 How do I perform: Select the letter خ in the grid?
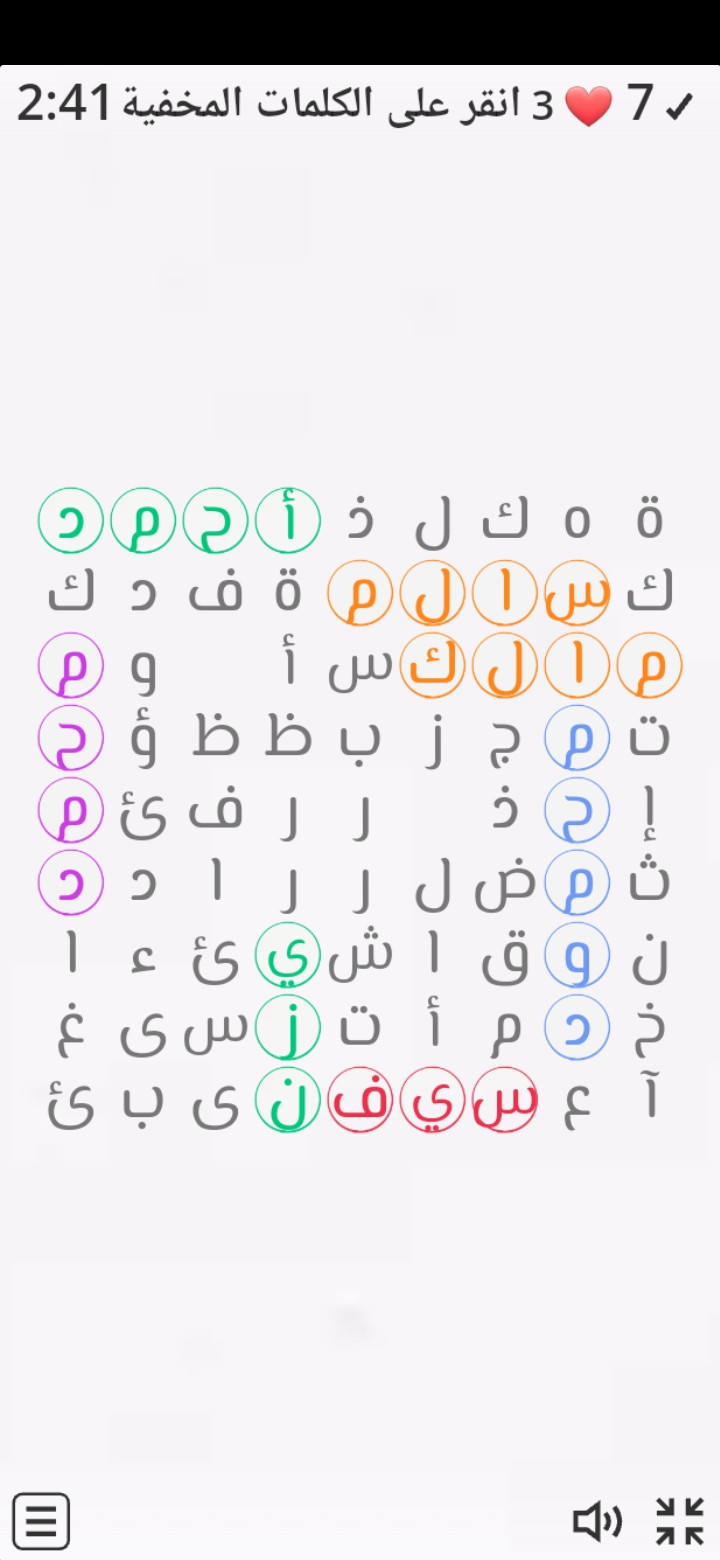click(650, 1027)
